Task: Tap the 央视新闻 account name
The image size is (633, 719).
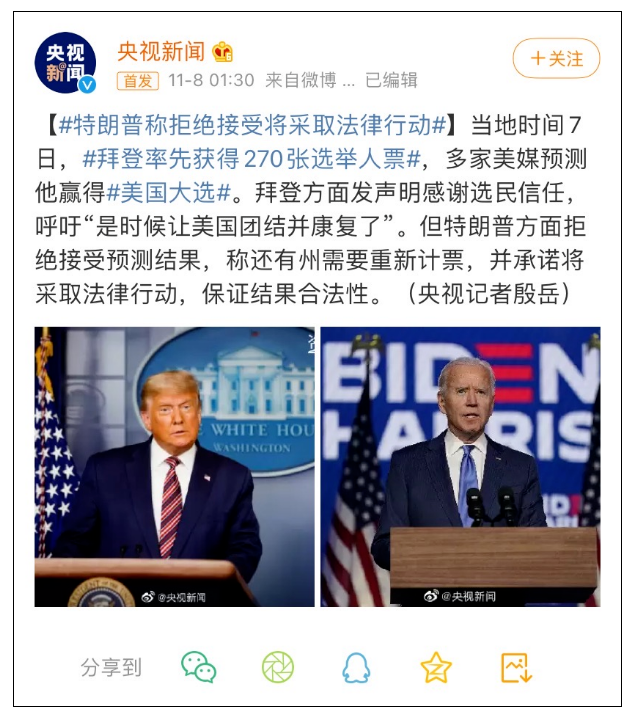Action: 160,51
